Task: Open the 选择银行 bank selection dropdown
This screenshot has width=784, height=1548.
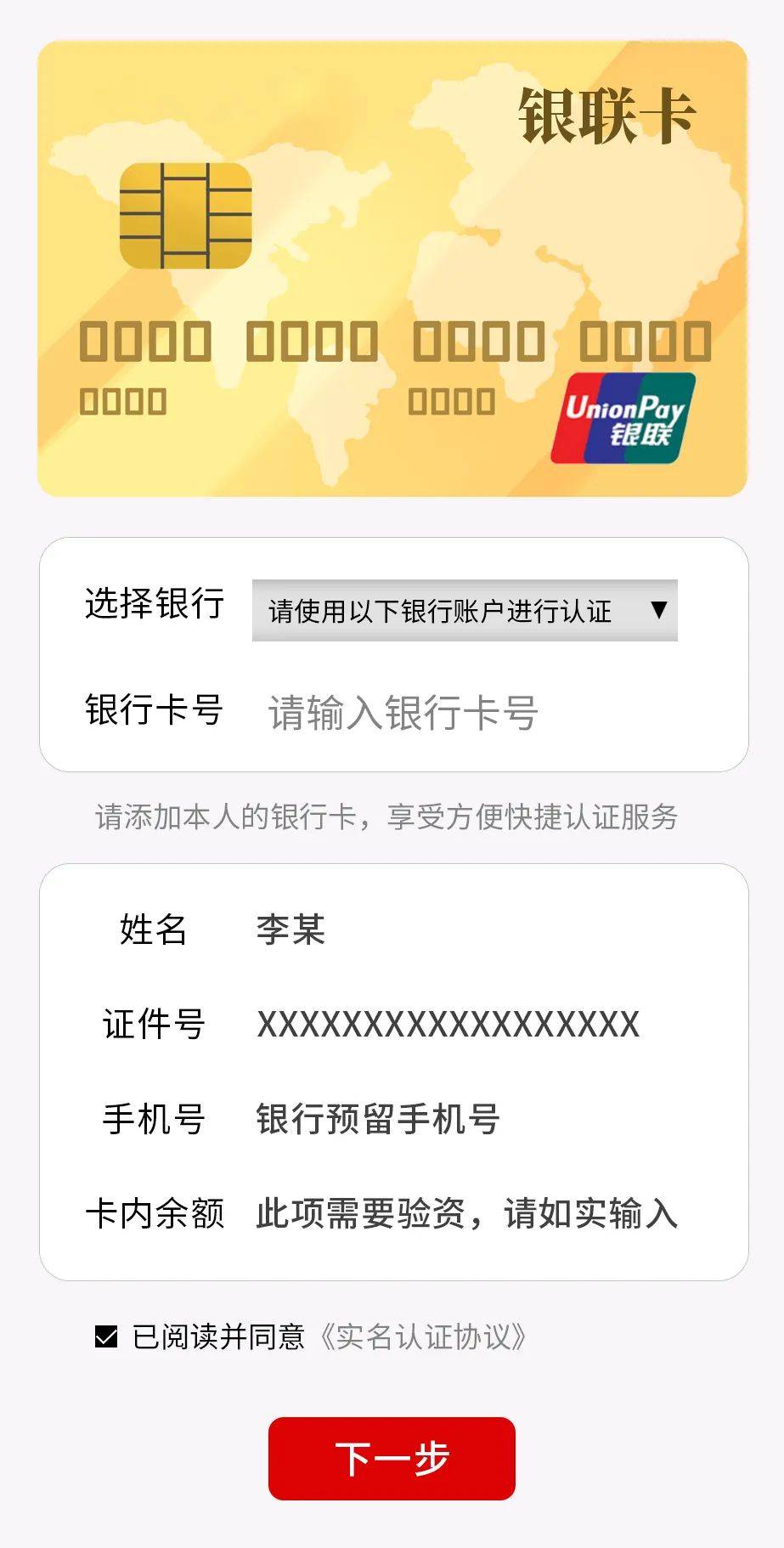Action: (465, 608)
